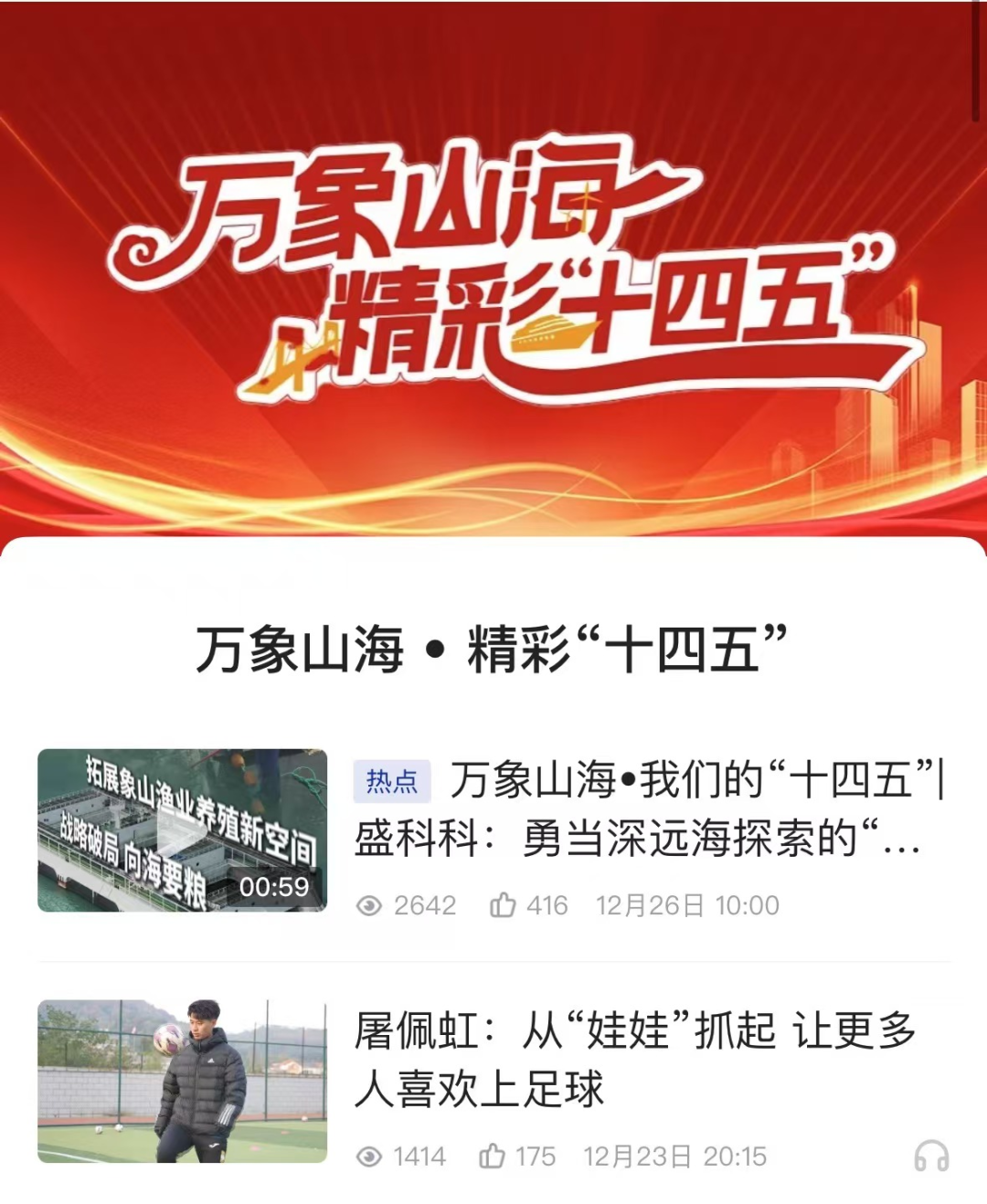This screenshot has width=987, height=1204.
Task: Like the 屠佩虹 article with 175 likes
Action: click(x=493, y=1156)
